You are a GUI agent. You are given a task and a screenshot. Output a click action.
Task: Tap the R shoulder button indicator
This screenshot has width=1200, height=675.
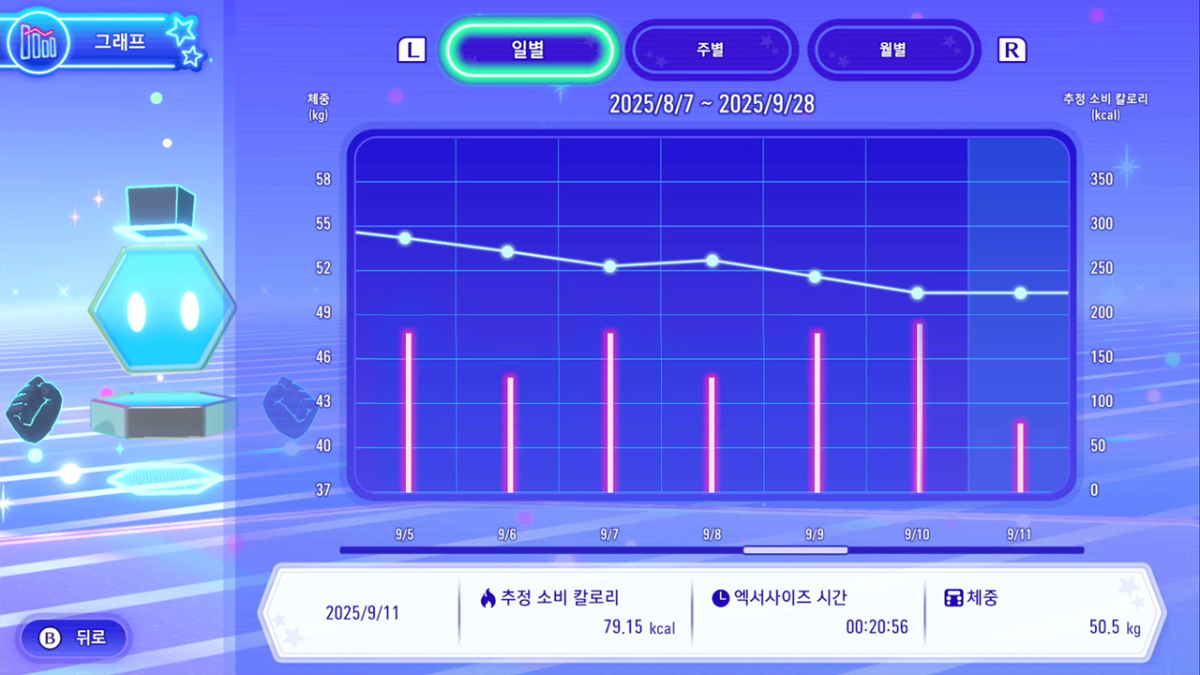[x=1011, y=50]
